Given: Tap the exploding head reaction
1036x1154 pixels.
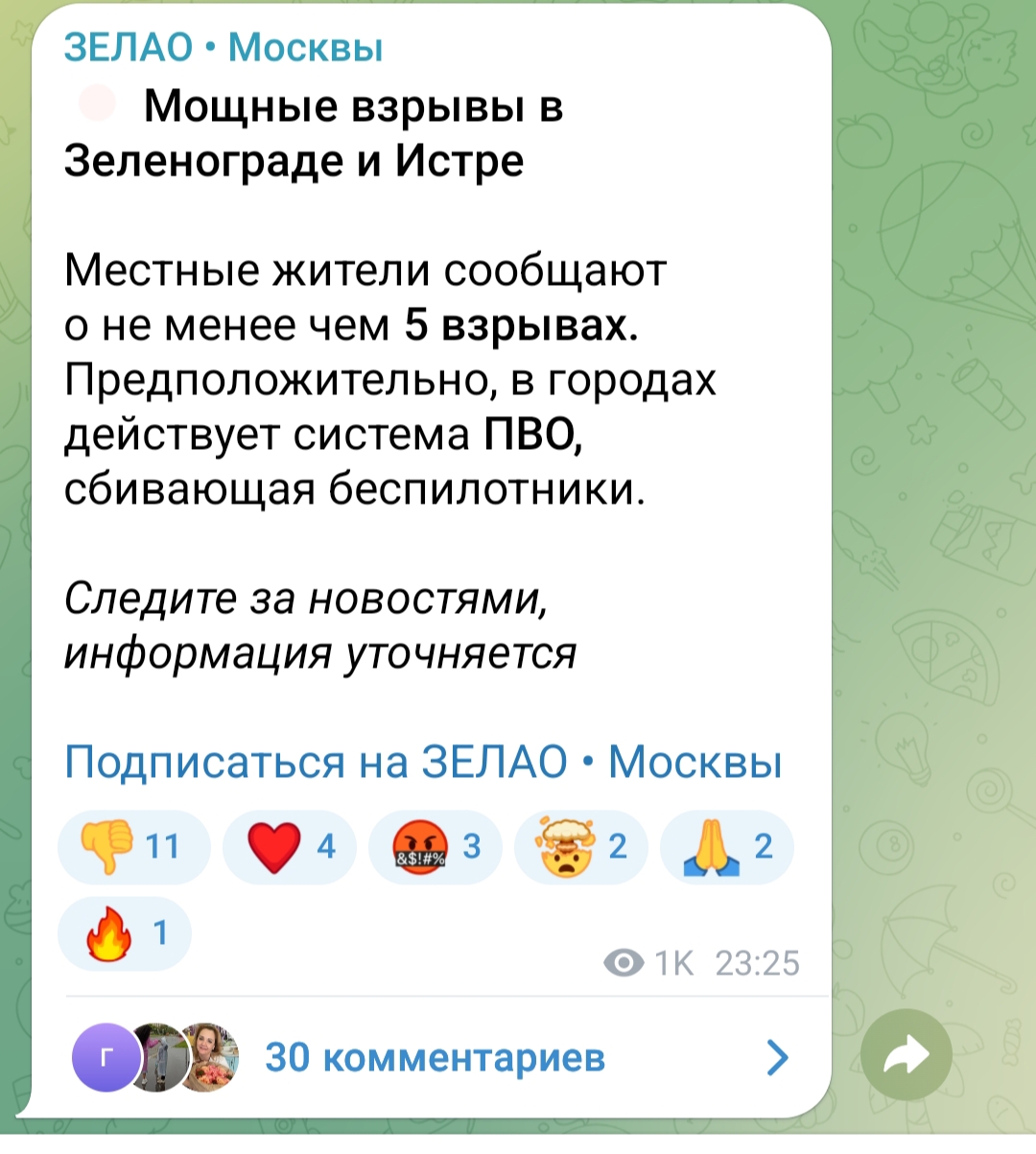Looking at the screenshot, I should pos(580,847).
